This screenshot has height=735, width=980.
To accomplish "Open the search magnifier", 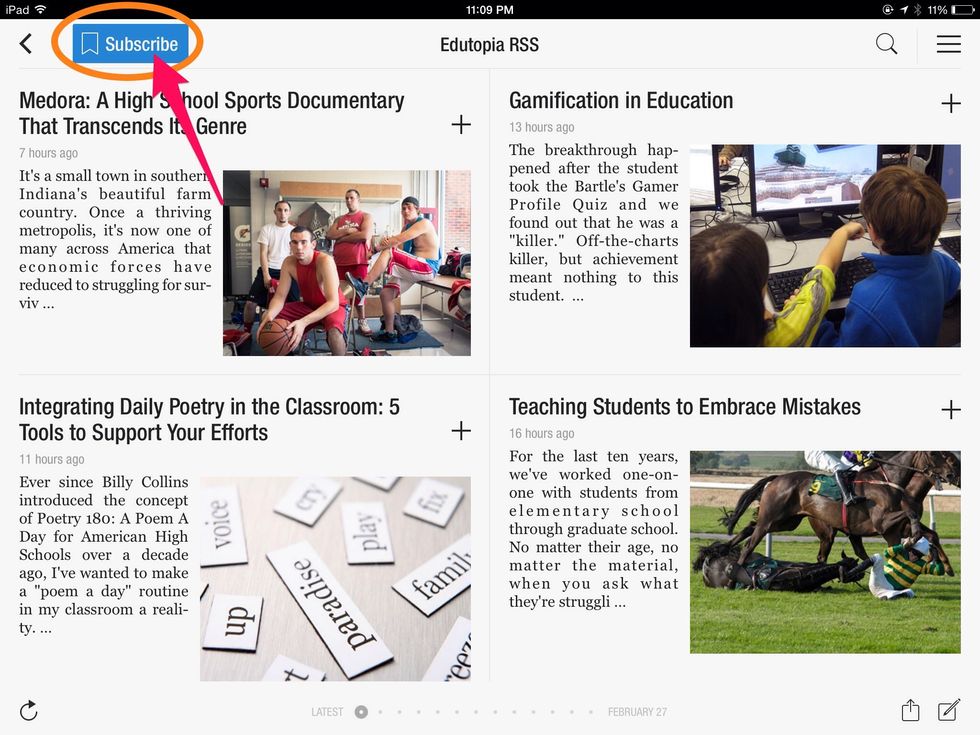I will (886, 44).
